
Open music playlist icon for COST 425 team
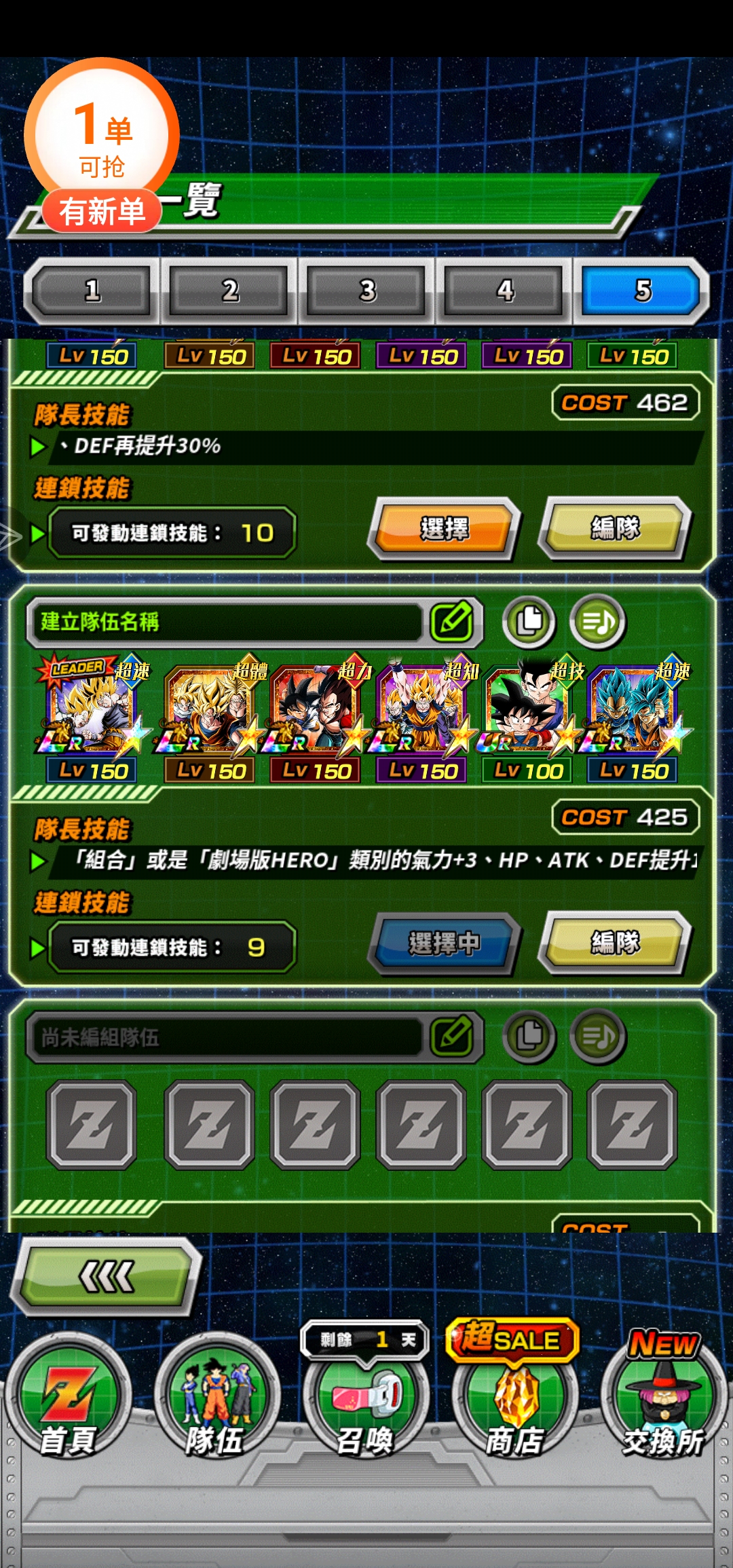[597, 621]
